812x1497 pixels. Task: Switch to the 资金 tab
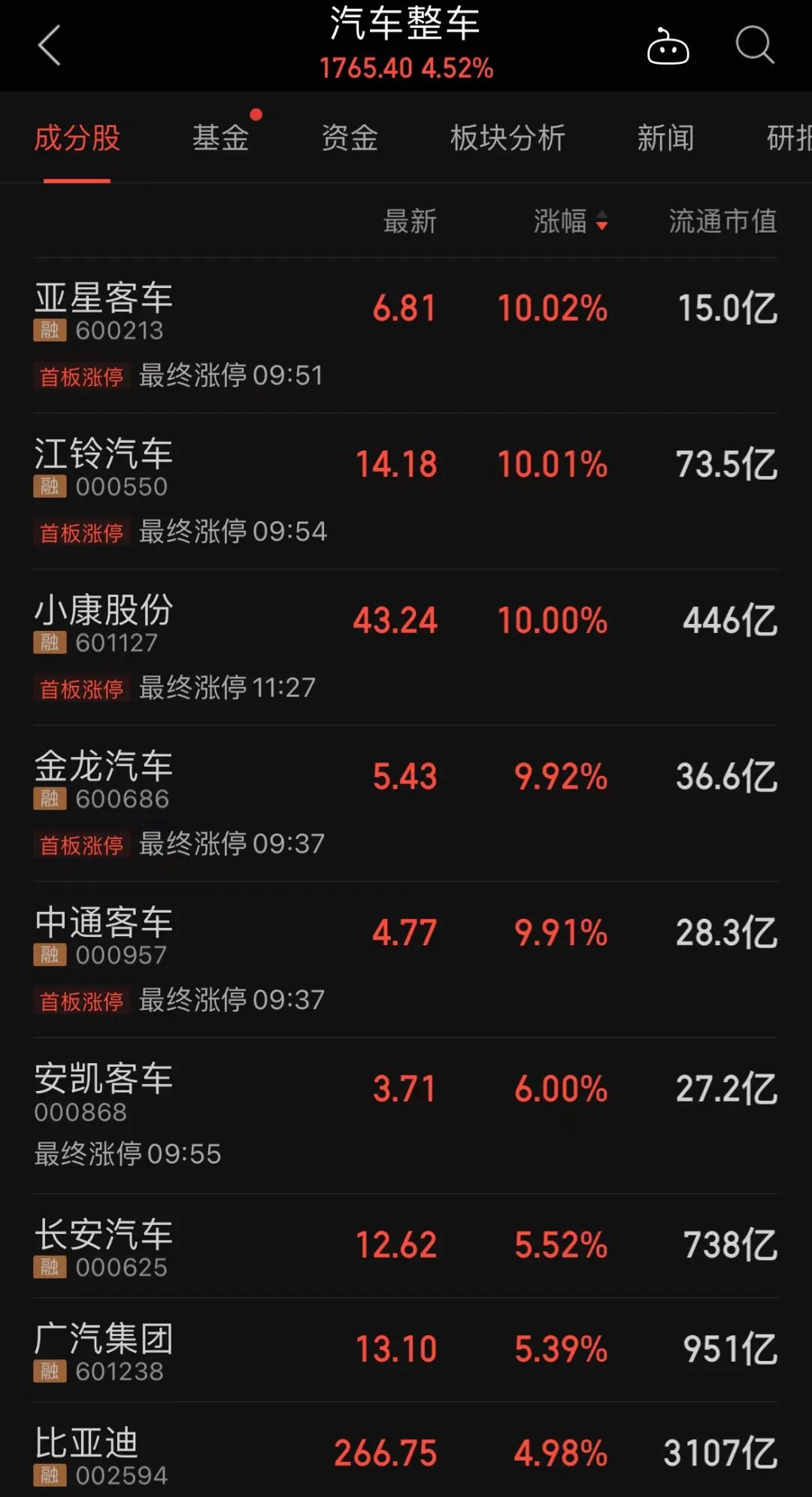click(x=350, y=138)
